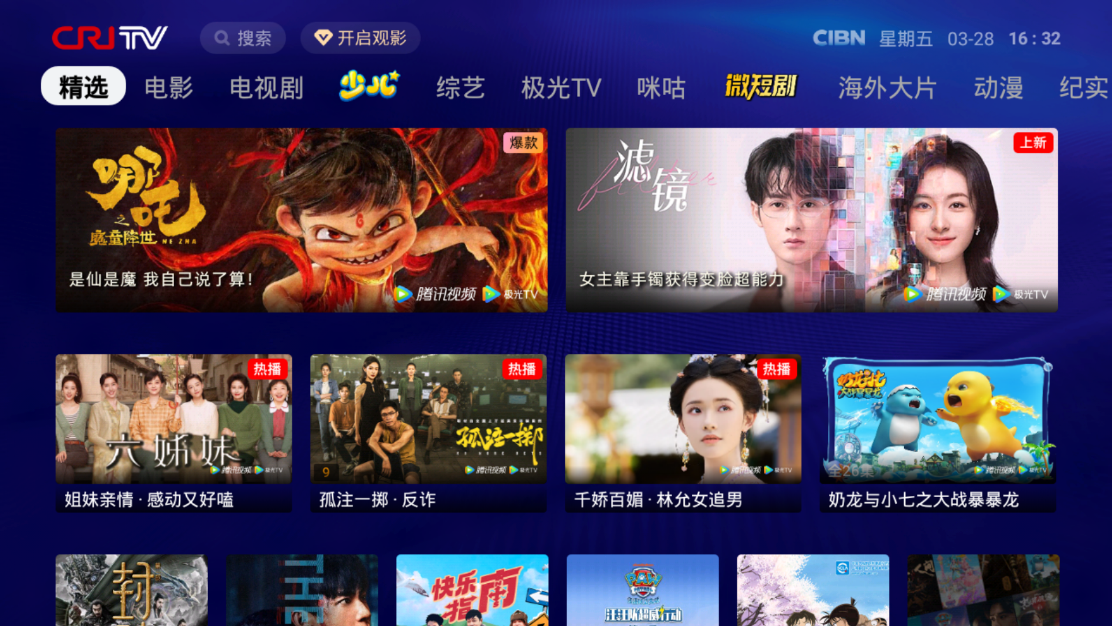Viewport: 1112px width, 626px height.
Task: Open the 少儿 kids tab
Action: pos(369,86)
